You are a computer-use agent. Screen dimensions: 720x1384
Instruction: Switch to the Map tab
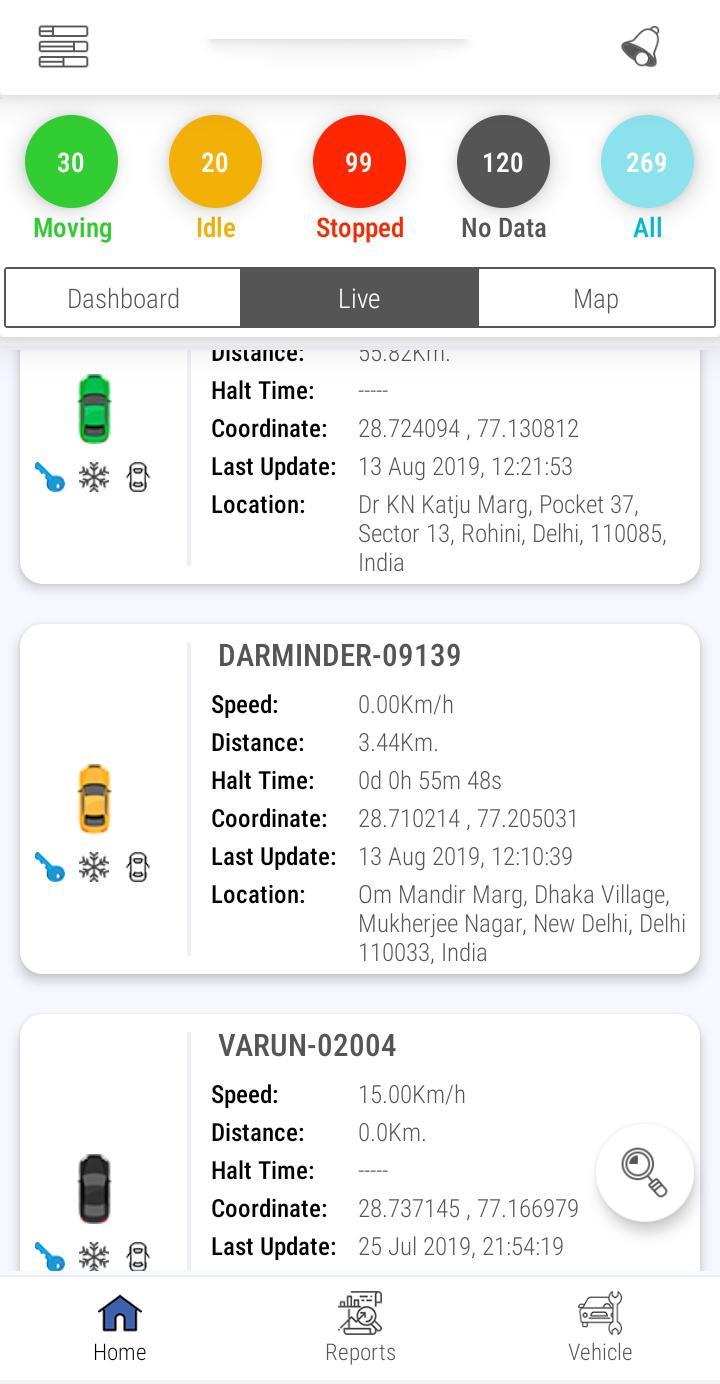[596, 298]
